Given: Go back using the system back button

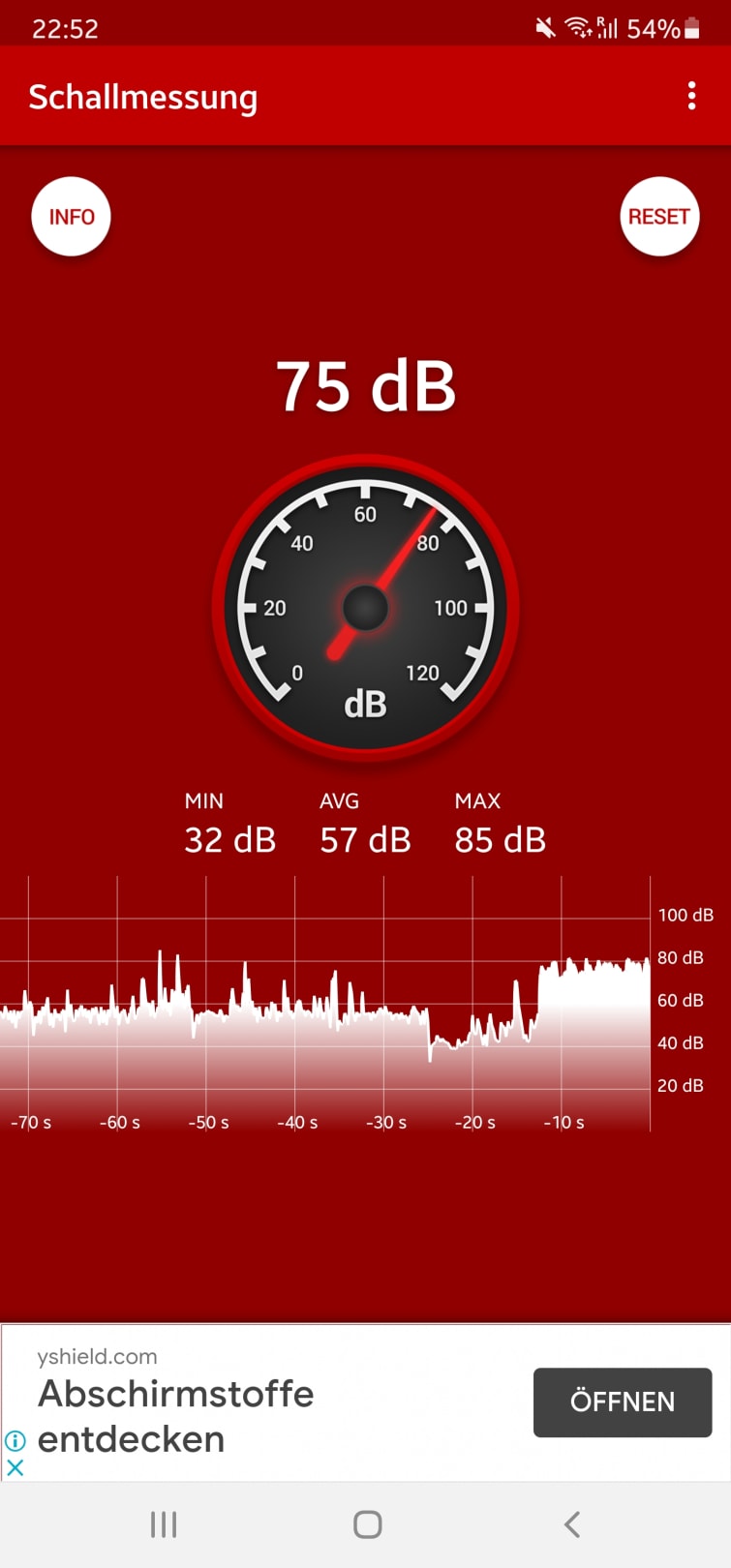Looking at the screenshot, I should click(x=571, y=1524).
